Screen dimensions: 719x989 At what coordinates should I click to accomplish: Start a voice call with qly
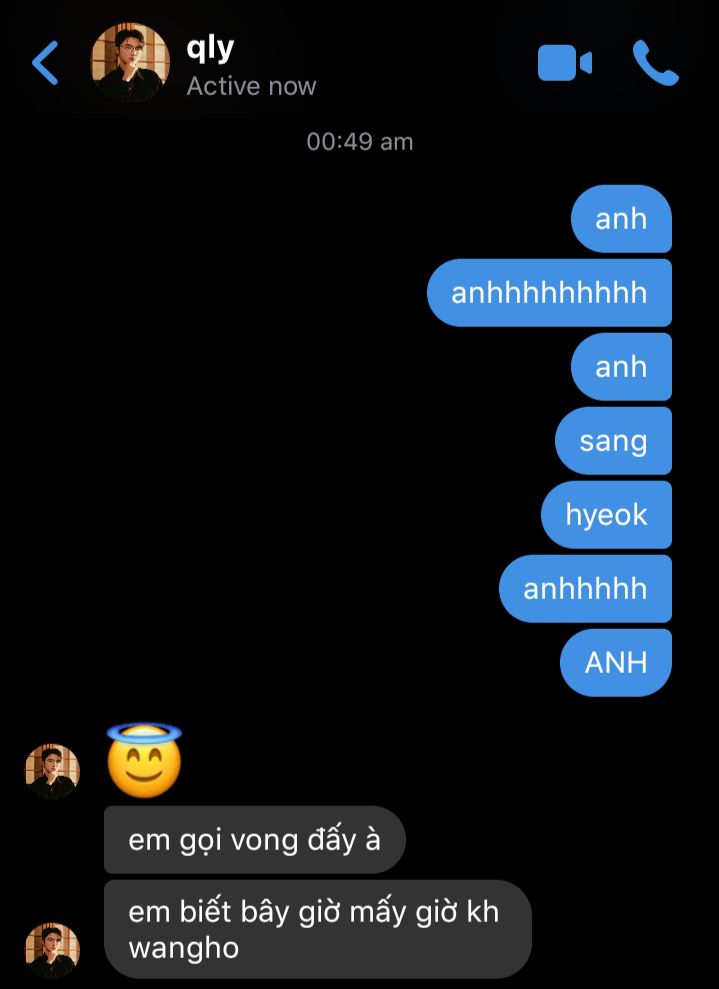pyautogui.click(x=655, y=63)
